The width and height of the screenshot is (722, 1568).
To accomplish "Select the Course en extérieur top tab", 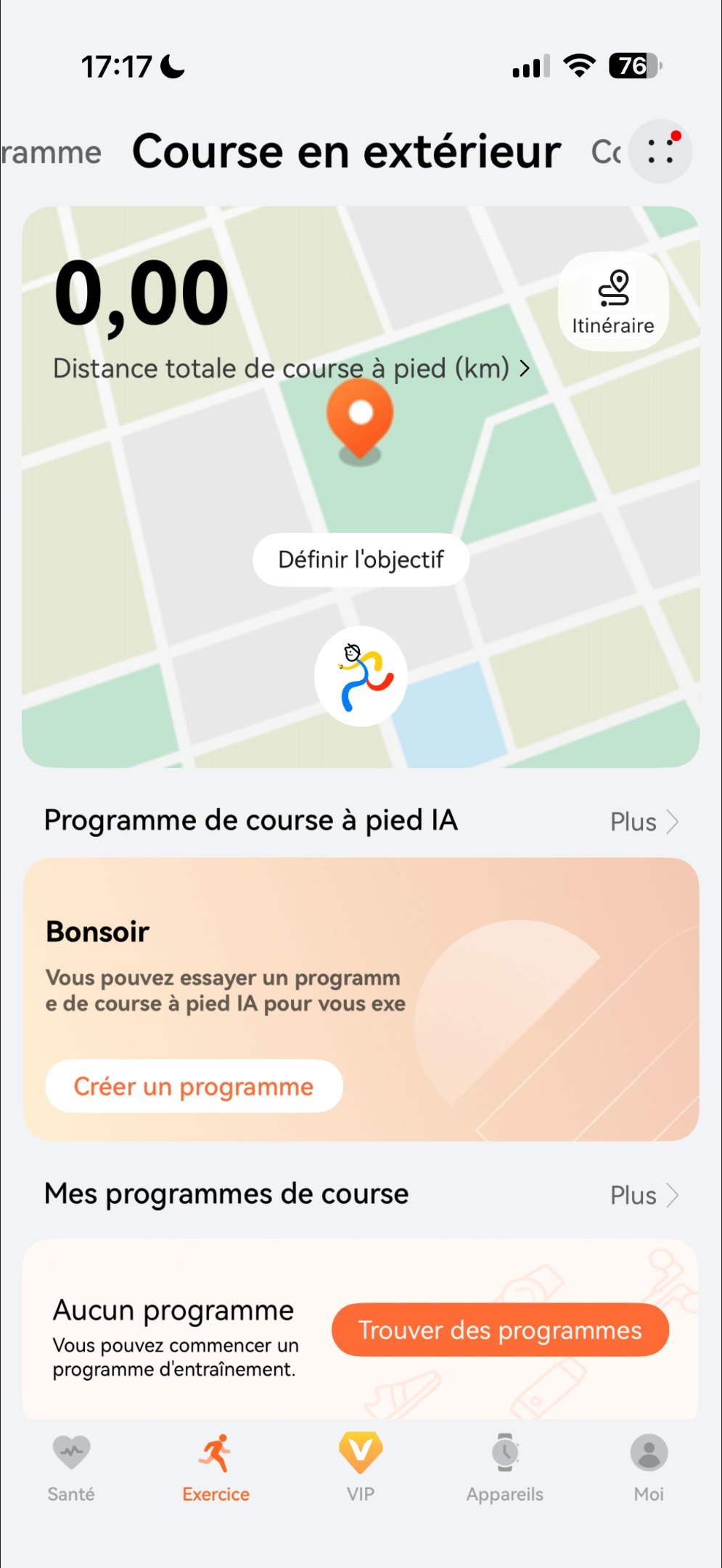I will pos(347,152).
